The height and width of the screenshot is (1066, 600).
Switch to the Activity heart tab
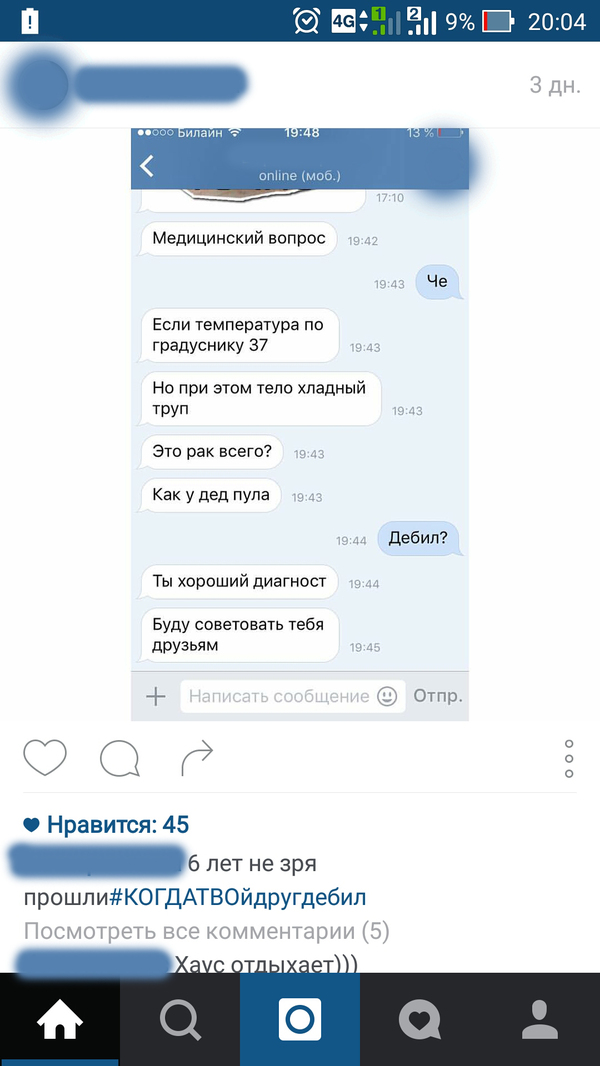(x=420, y=1020)
